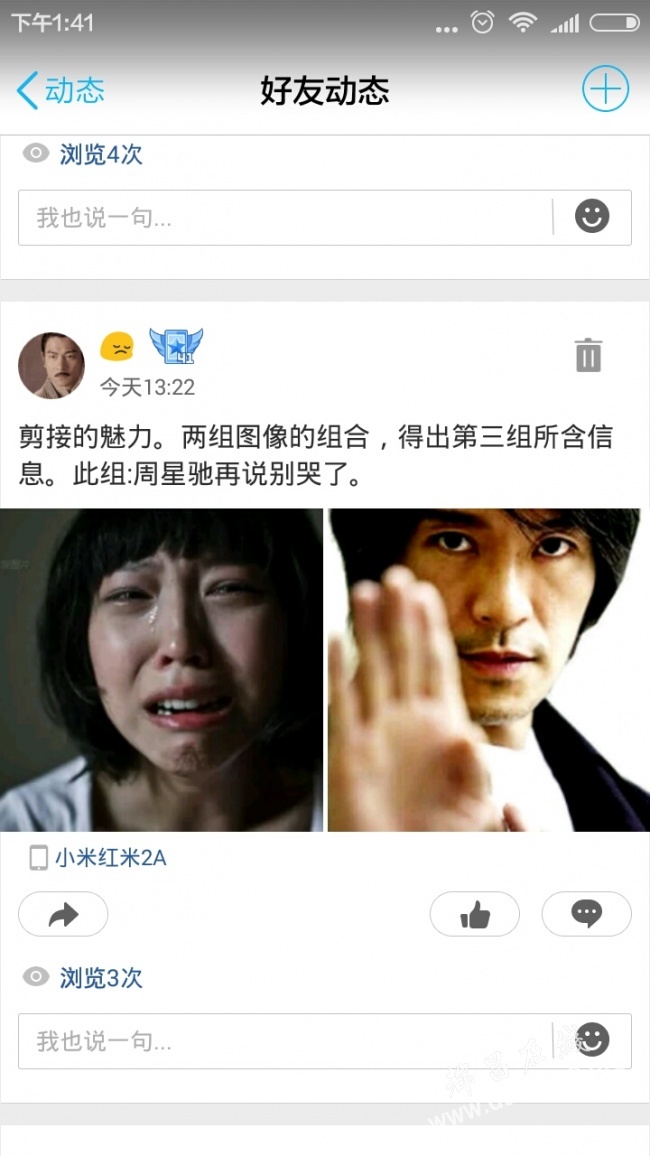Go back to 动态 page
Image resolution: width=650 pixels, height=1156 pixels.
[60, 91]
